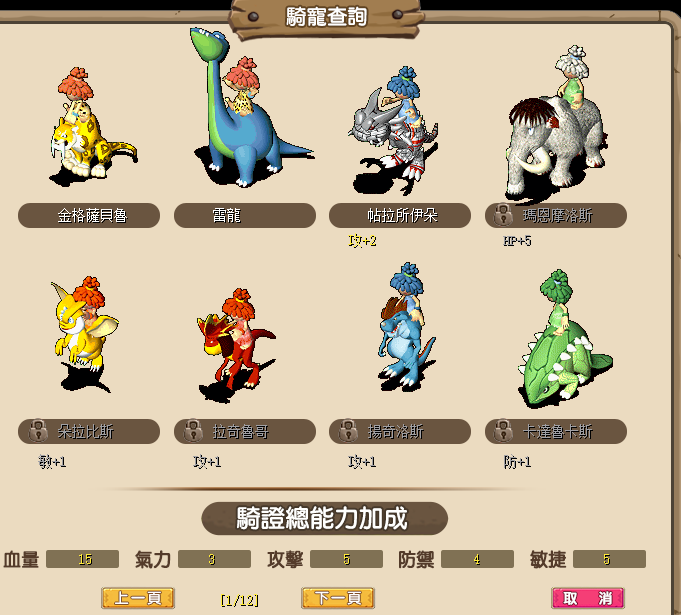This screenshot has height=615, width=681.
Task: Open locked mount 瑪恩摩洛斯
Action: pyautogui.click(x=556, y=215)
